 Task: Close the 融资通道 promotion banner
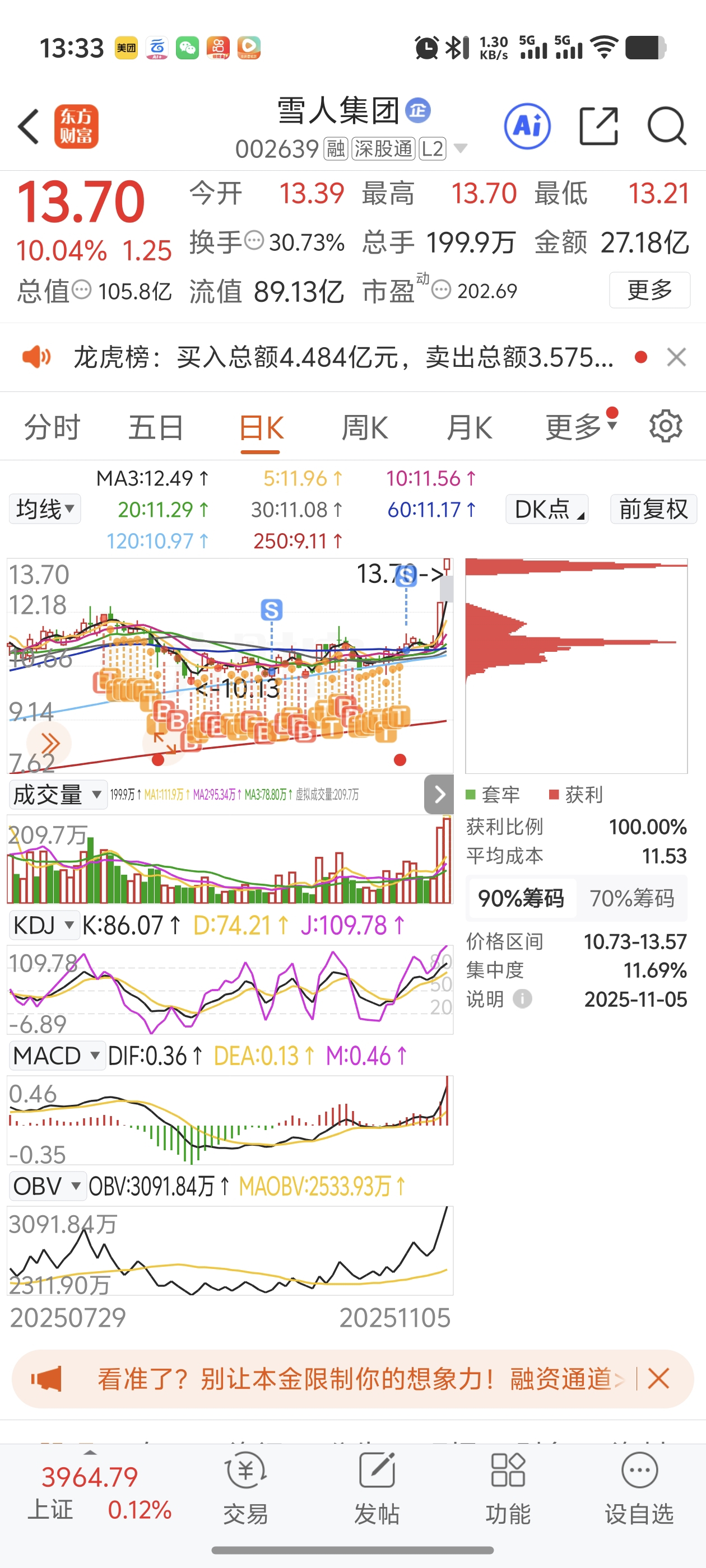[658, 1378]
